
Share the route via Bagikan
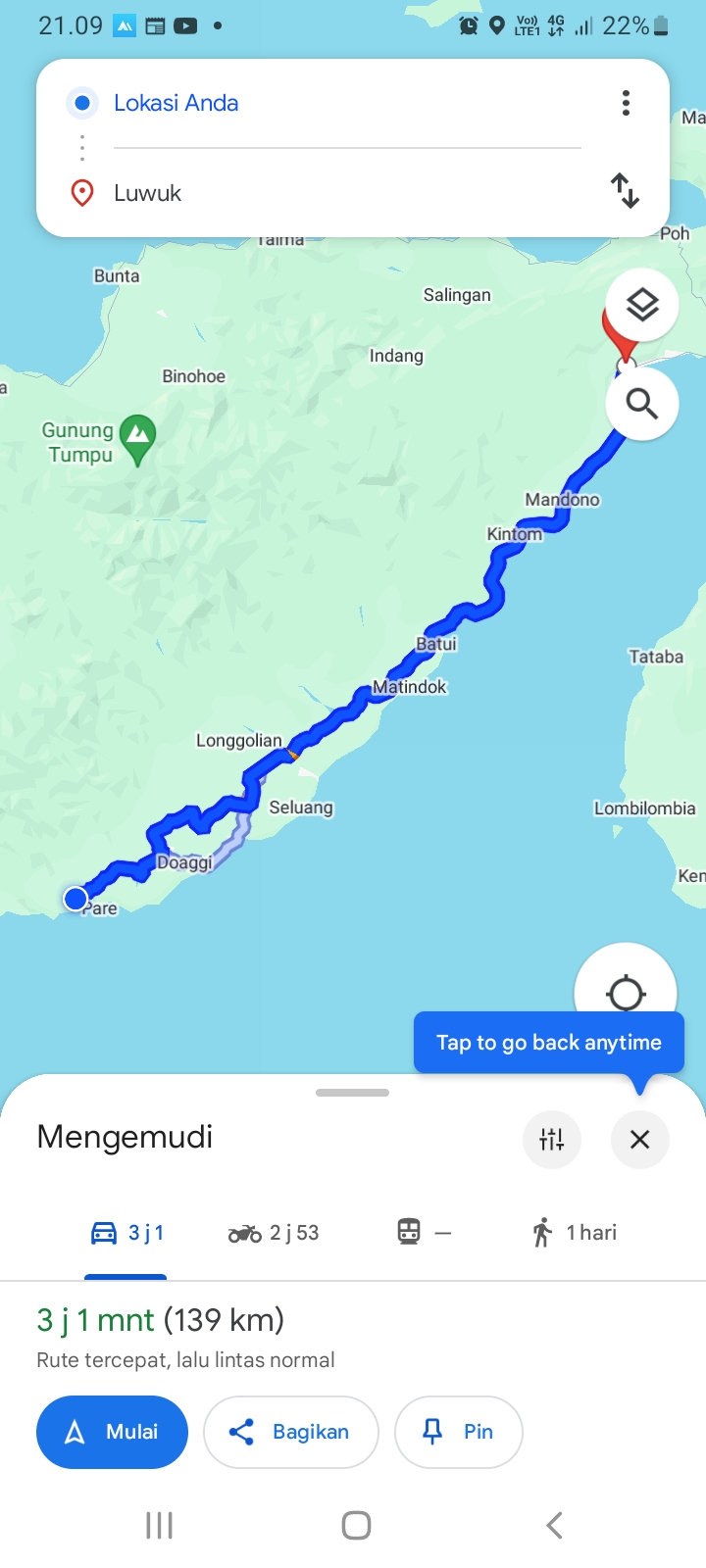pyautogui.click(x=290, y=1432)
